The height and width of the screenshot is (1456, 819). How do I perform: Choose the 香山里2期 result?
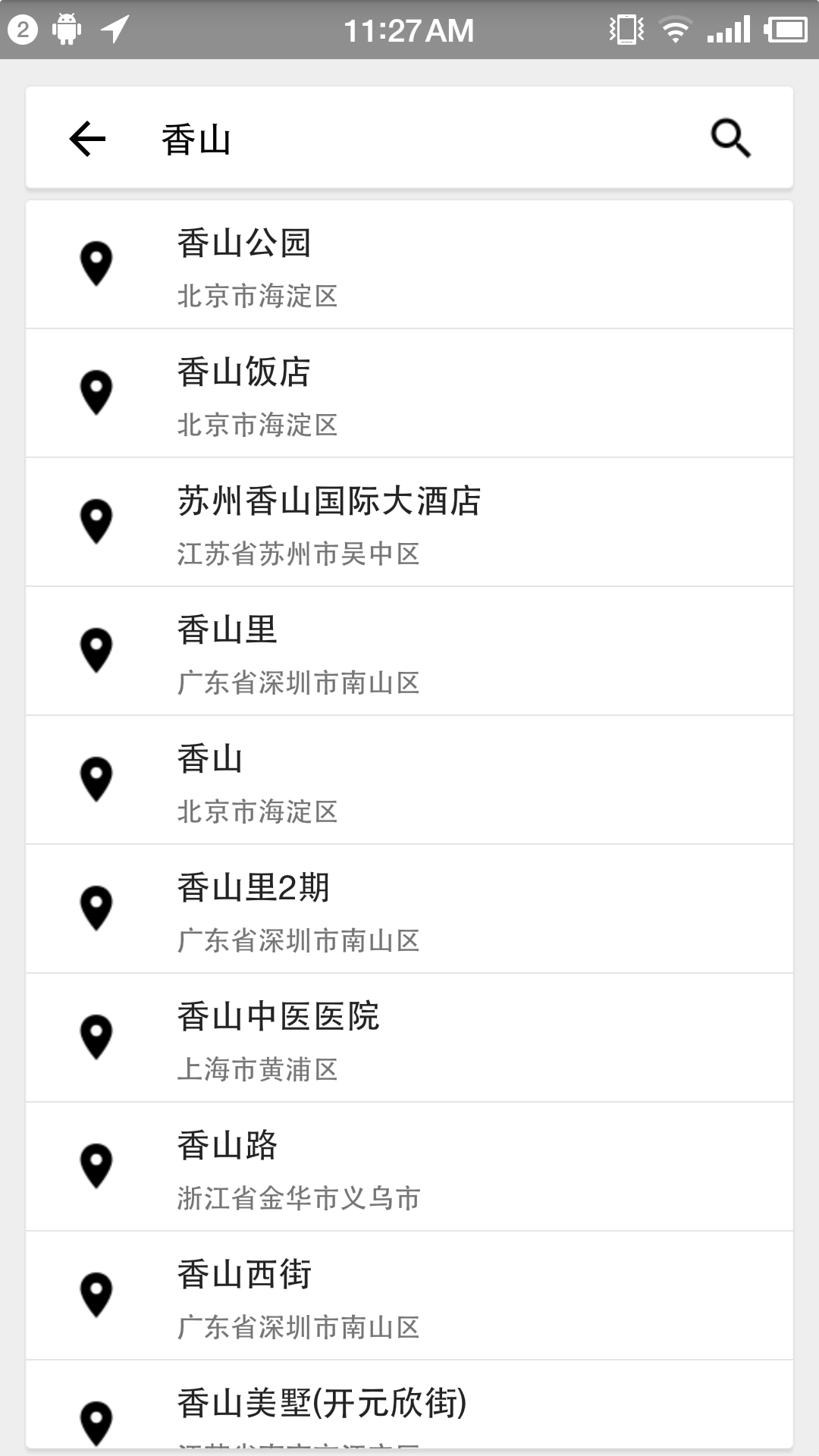click(409, 910)
